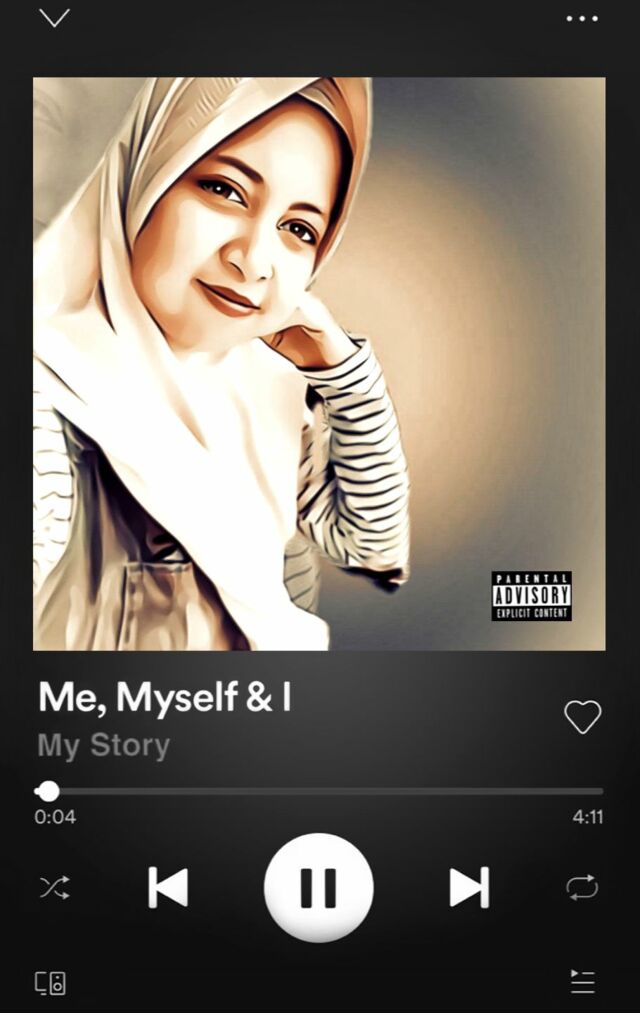Toggle shuffle mode
The height and width of the screenshot is (1013, 640).
click(54, 887)
